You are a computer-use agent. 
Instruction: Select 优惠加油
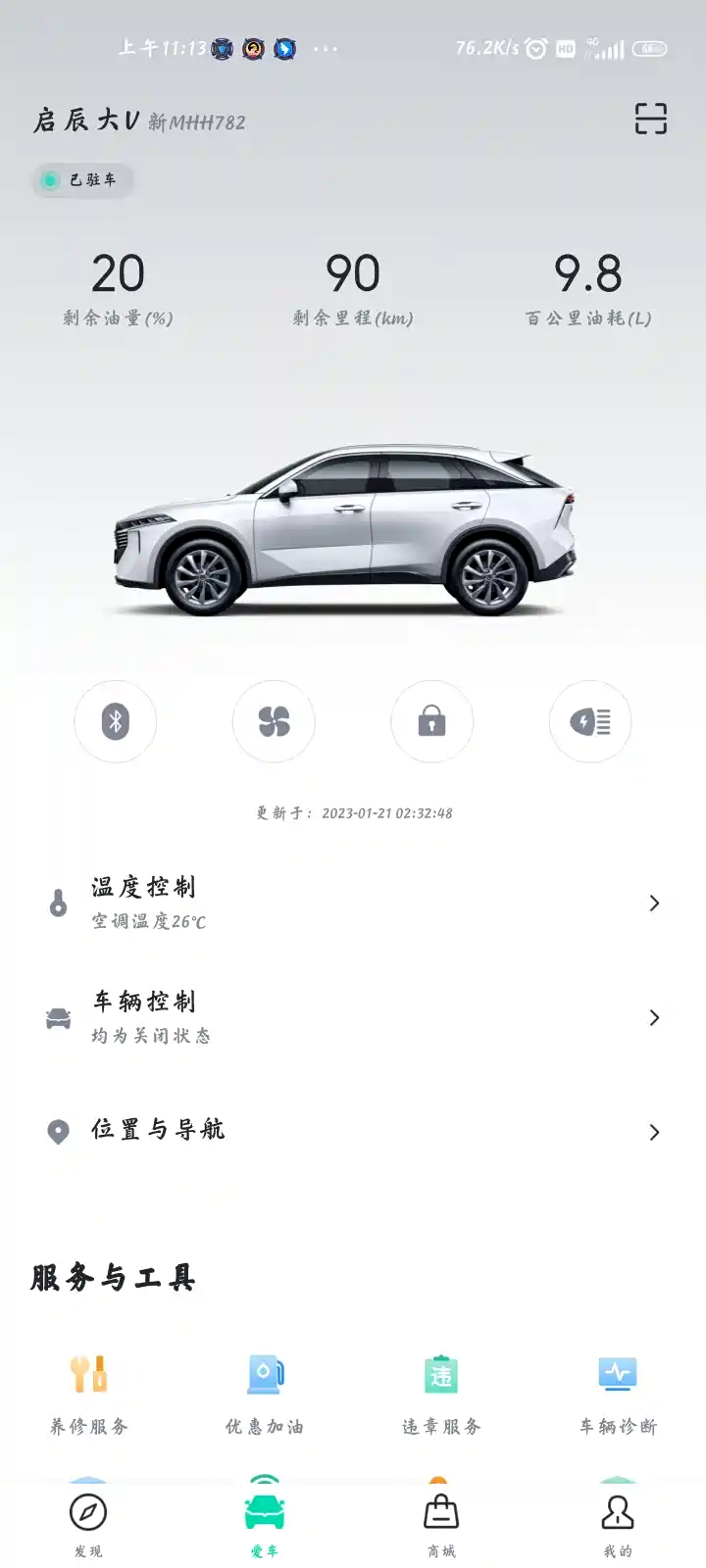pos(265,1390)
